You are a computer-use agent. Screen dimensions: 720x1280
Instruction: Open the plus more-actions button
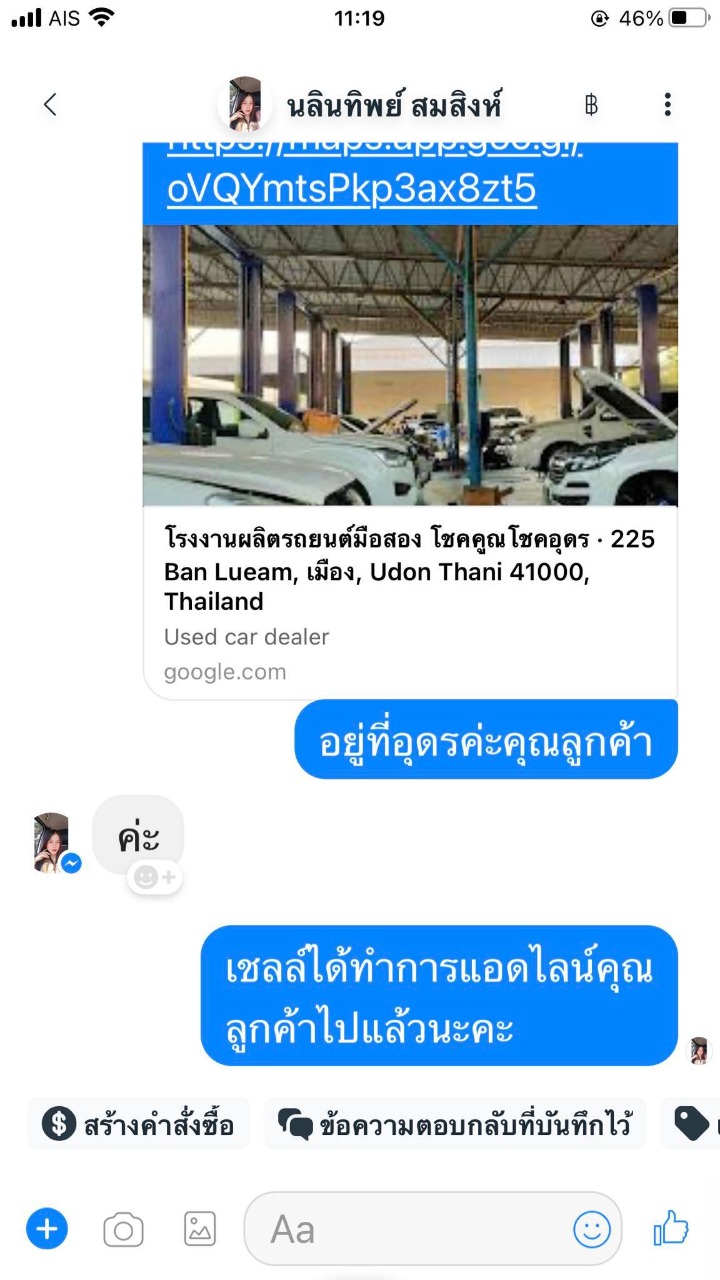pos(47,1229)
